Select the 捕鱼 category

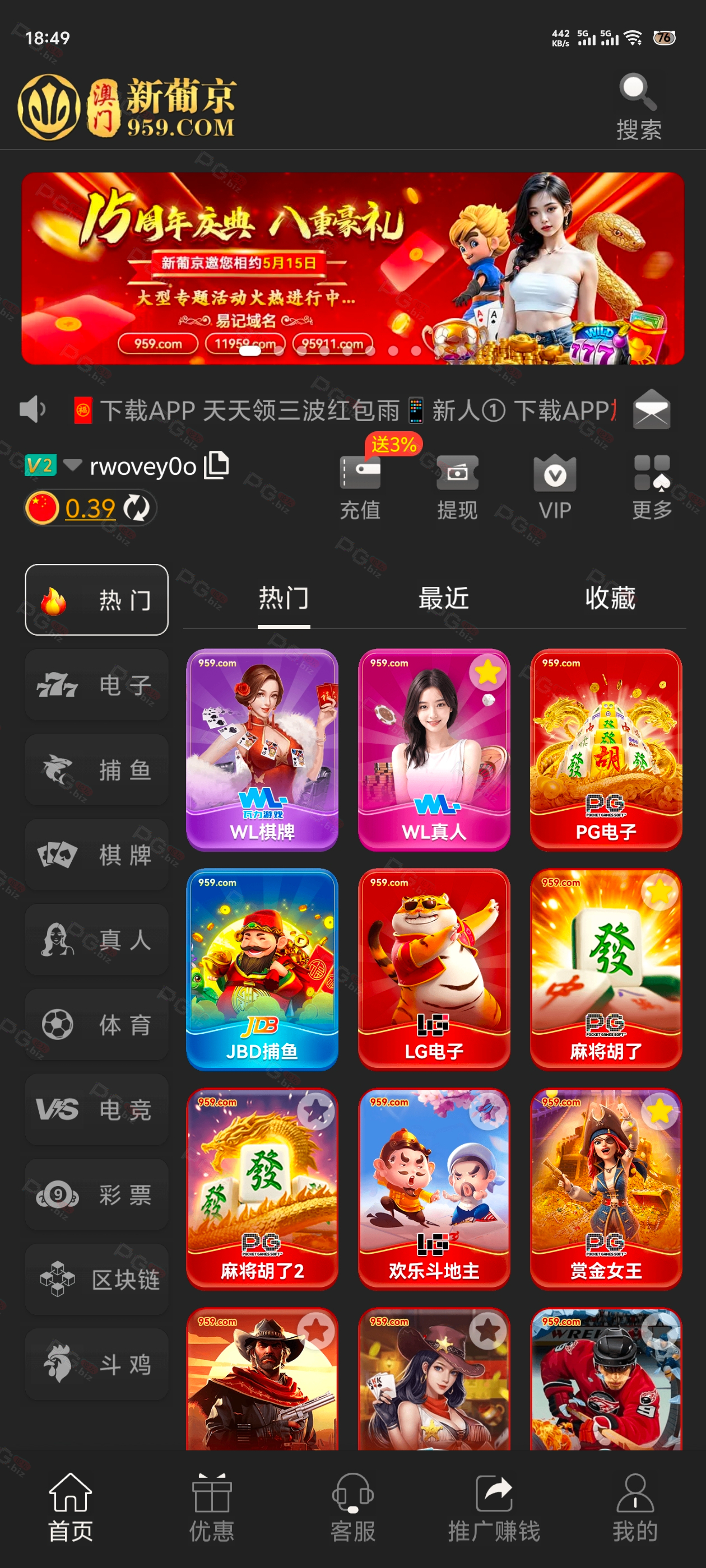(97, 770)
